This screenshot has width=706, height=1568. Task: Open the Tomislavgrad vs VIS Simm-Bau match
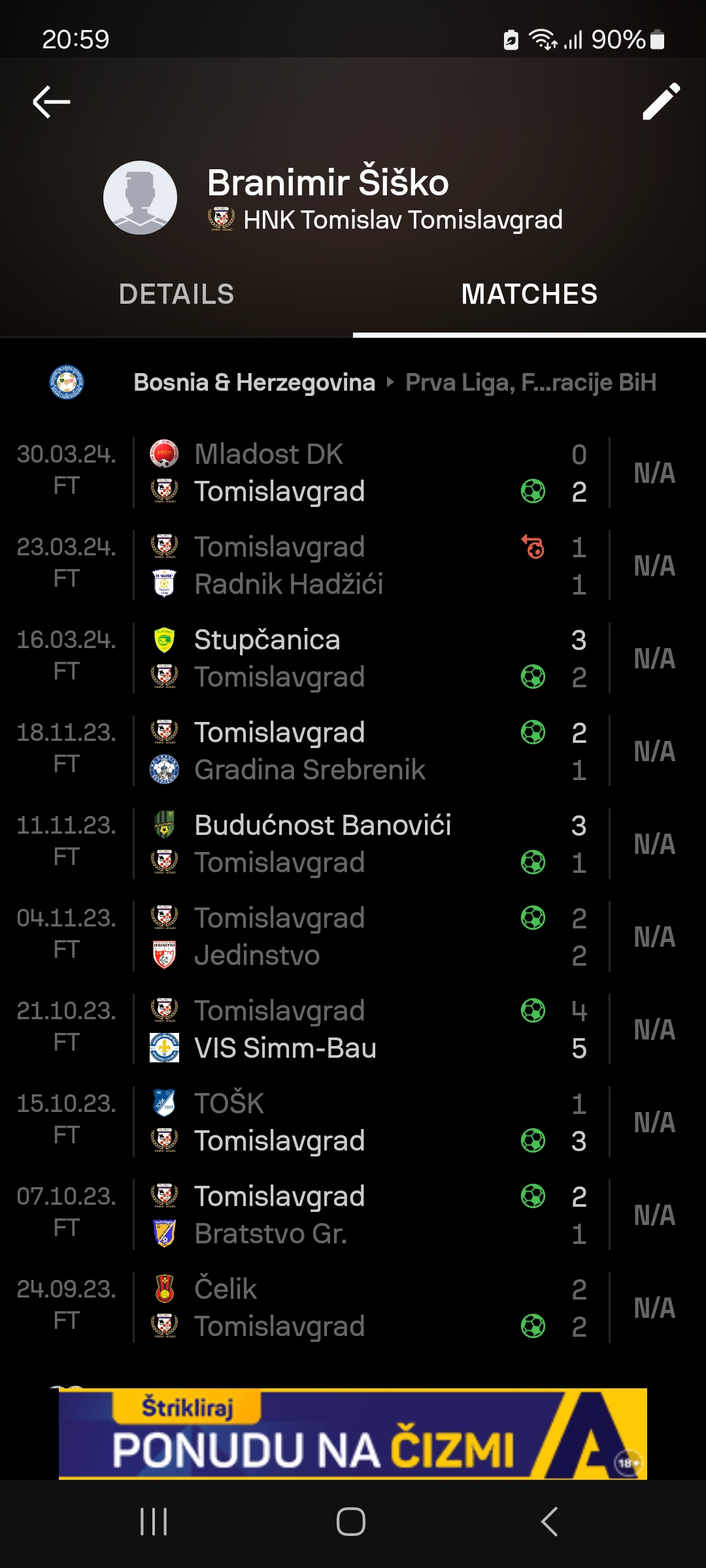[353, 1029]
